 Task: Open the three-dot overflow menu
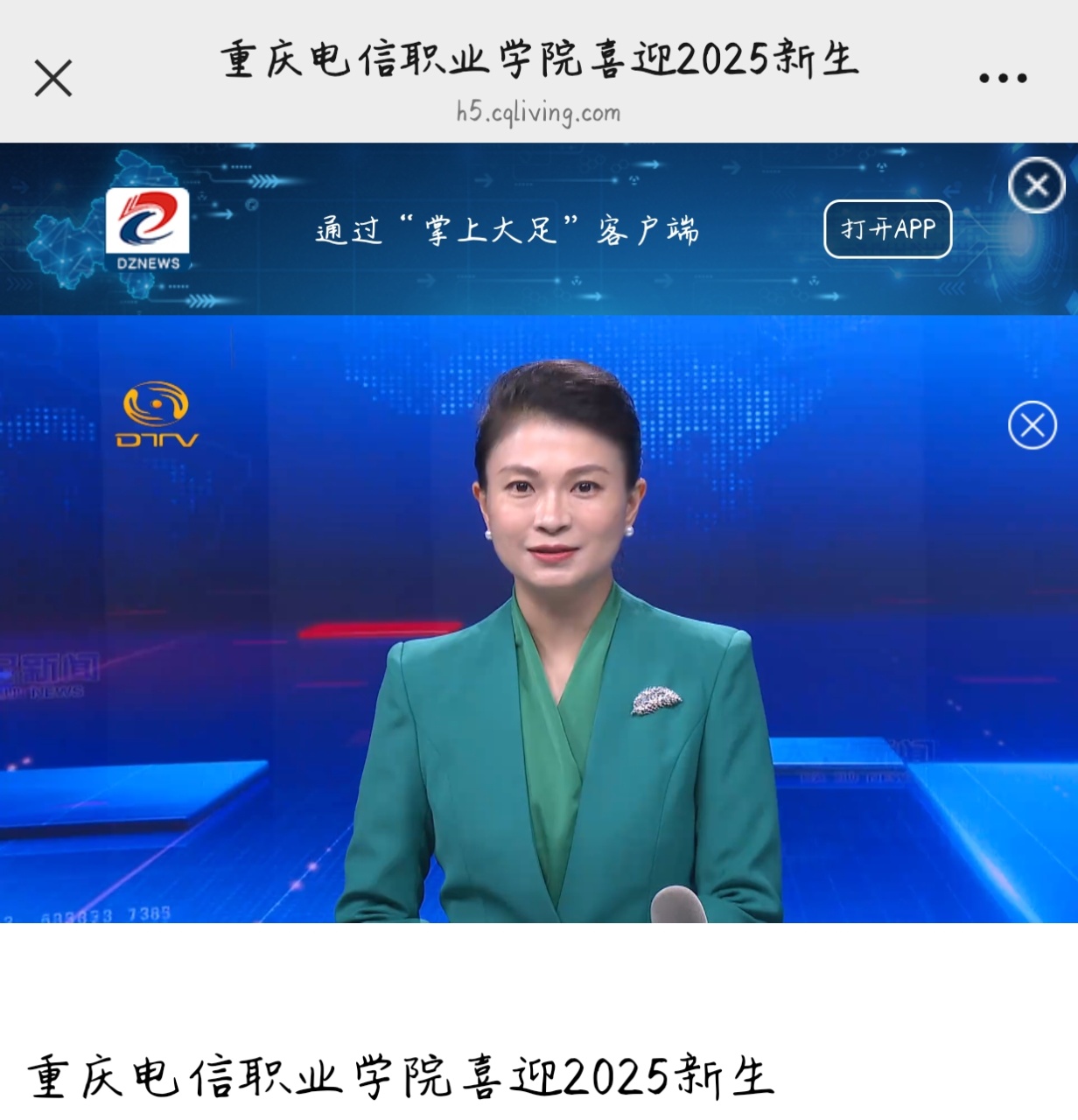[1003, 78]
